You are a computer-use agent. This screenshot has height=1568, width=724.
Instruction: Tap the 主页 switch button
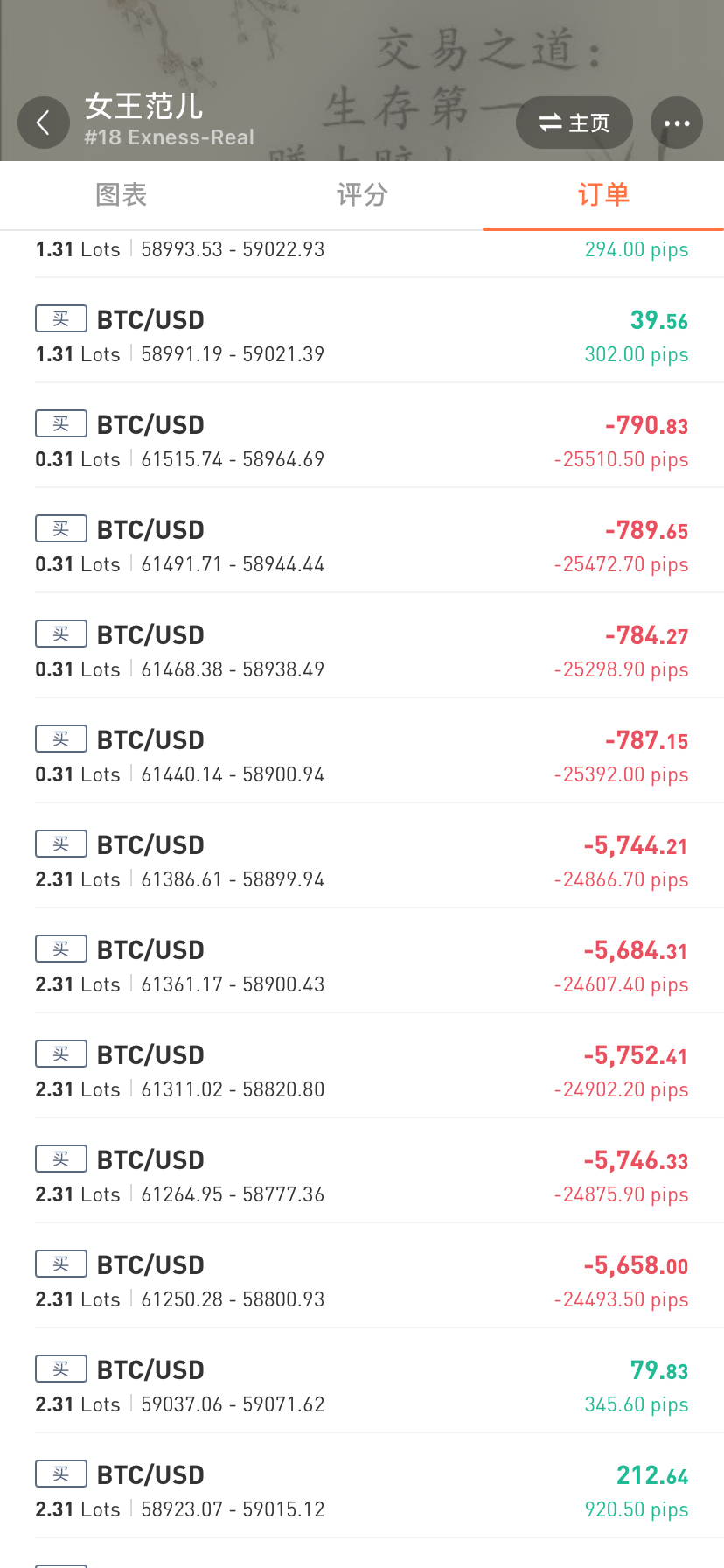click(x=574, y=123)
